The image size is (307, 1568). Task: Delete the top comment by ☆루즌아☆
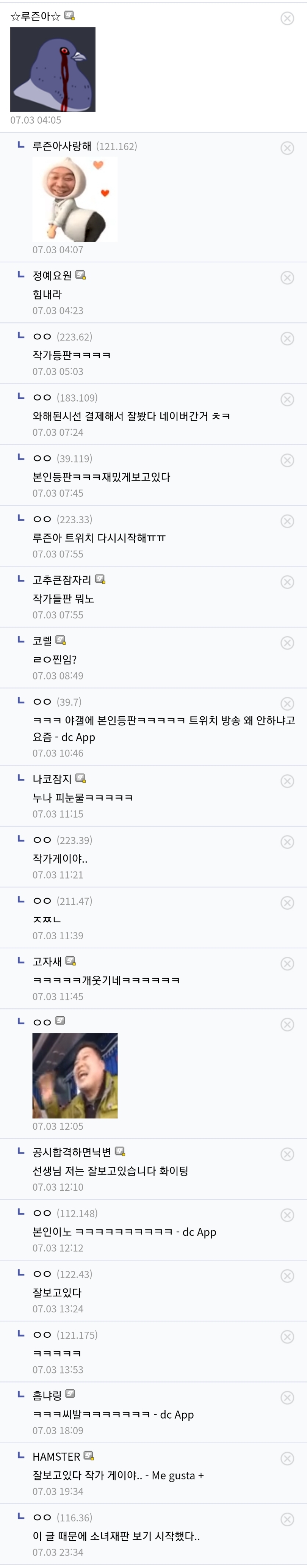(x=287, y=18)
